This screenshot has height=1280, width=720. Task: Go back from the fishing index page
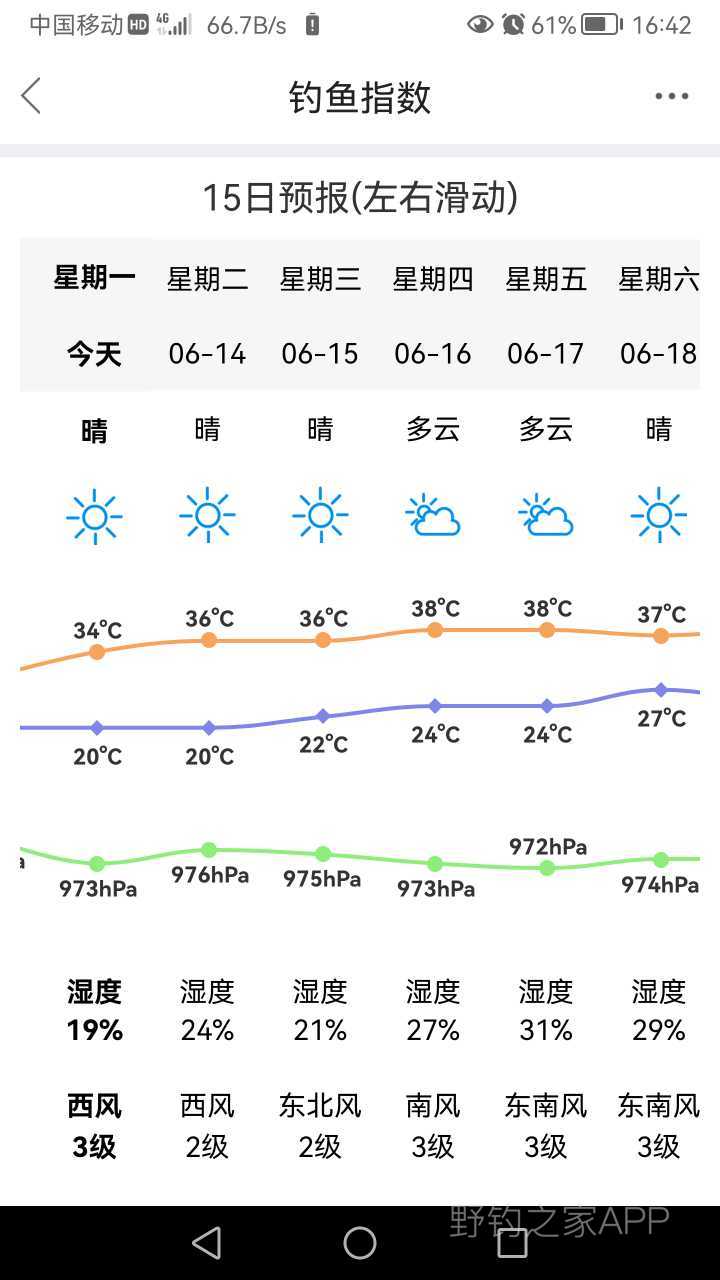[32, 97]
